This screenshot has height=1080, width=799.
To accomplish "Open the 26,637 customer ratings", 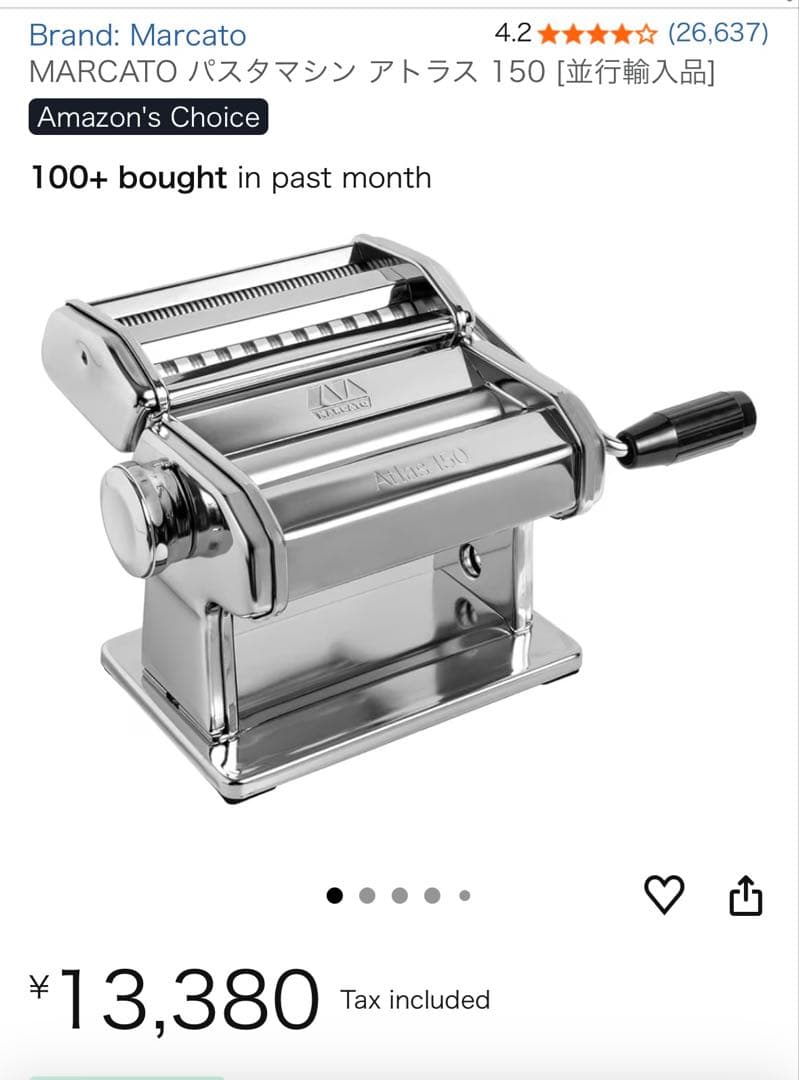I will (x=718, y=33).
